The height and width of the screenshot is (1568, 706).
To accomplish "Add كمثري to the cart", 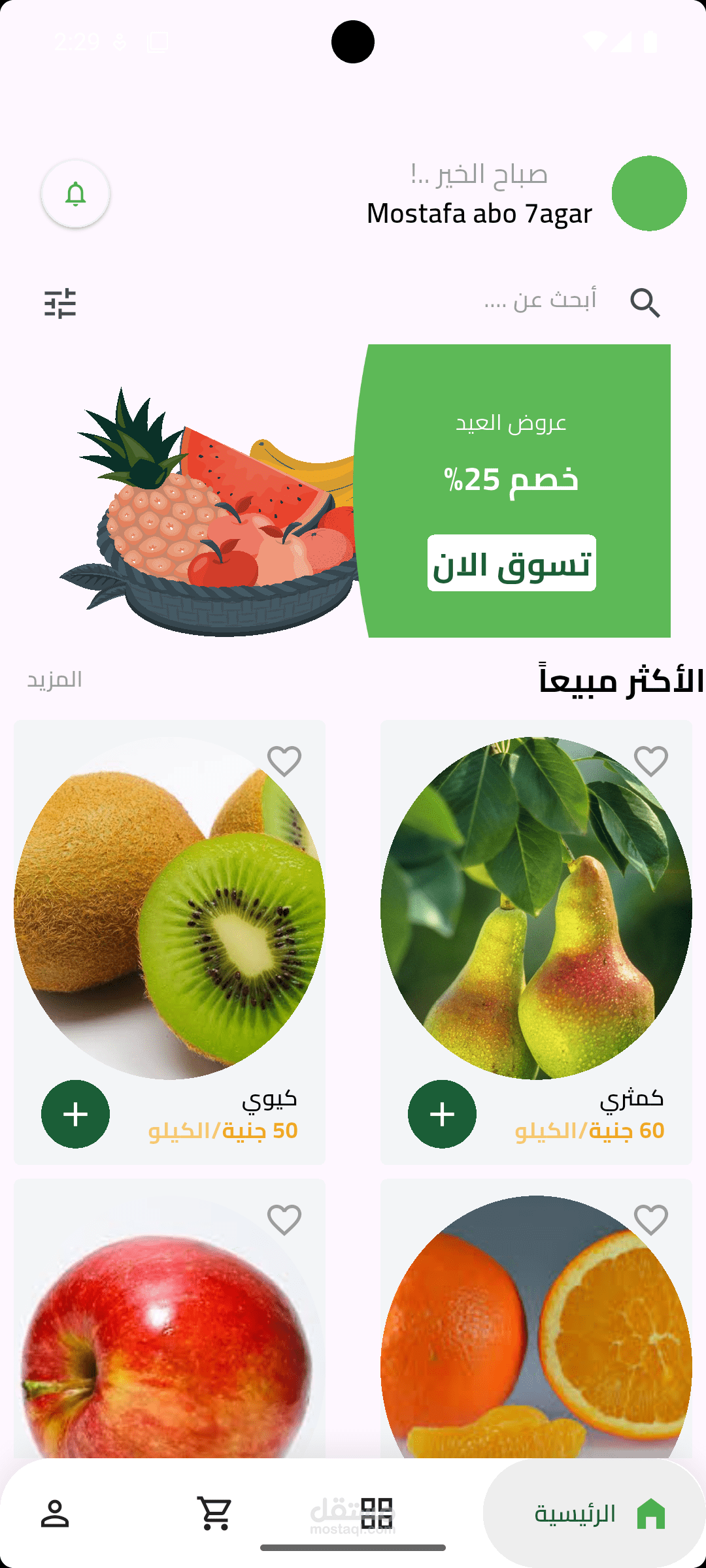I will tap(442, 1114).
